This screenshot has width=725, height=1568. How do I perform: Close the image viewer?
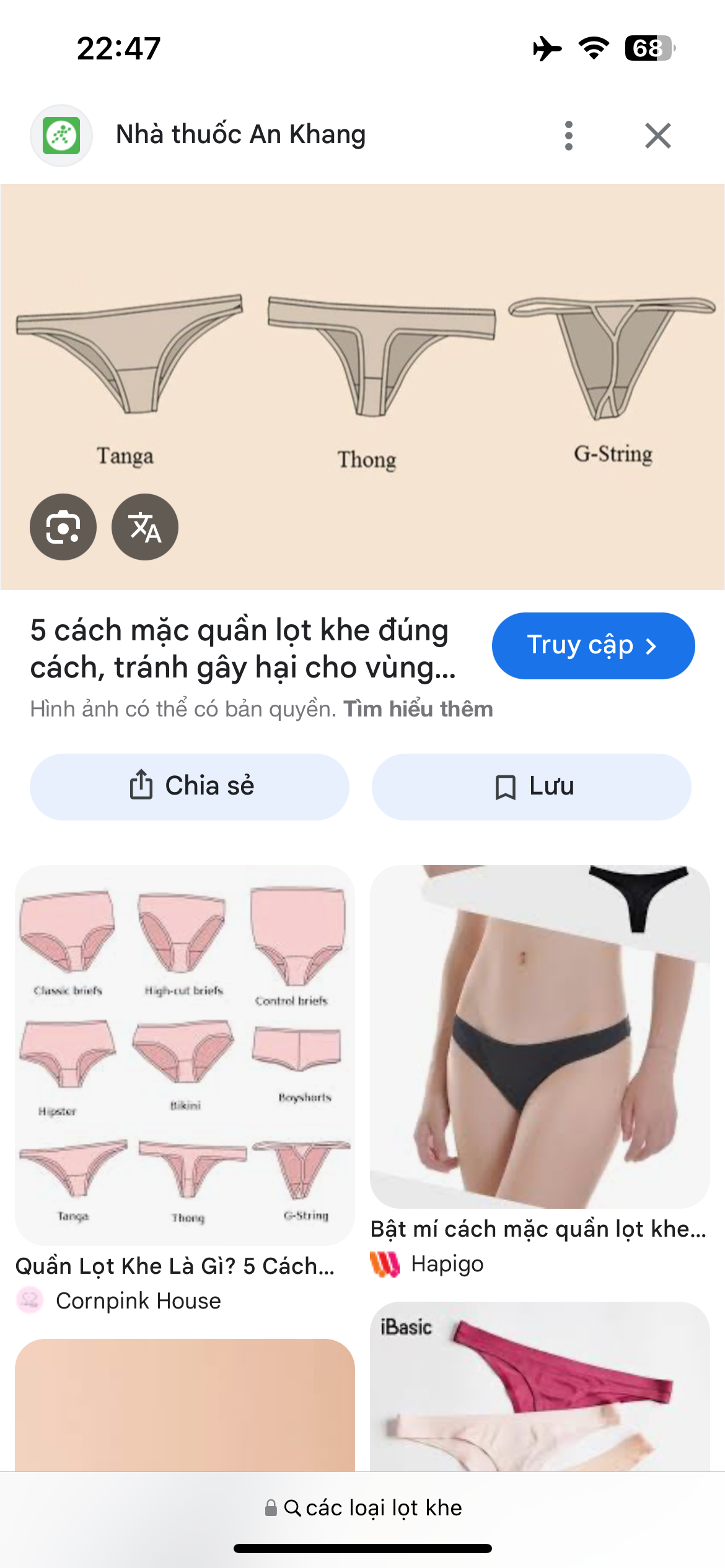point(657,135)
